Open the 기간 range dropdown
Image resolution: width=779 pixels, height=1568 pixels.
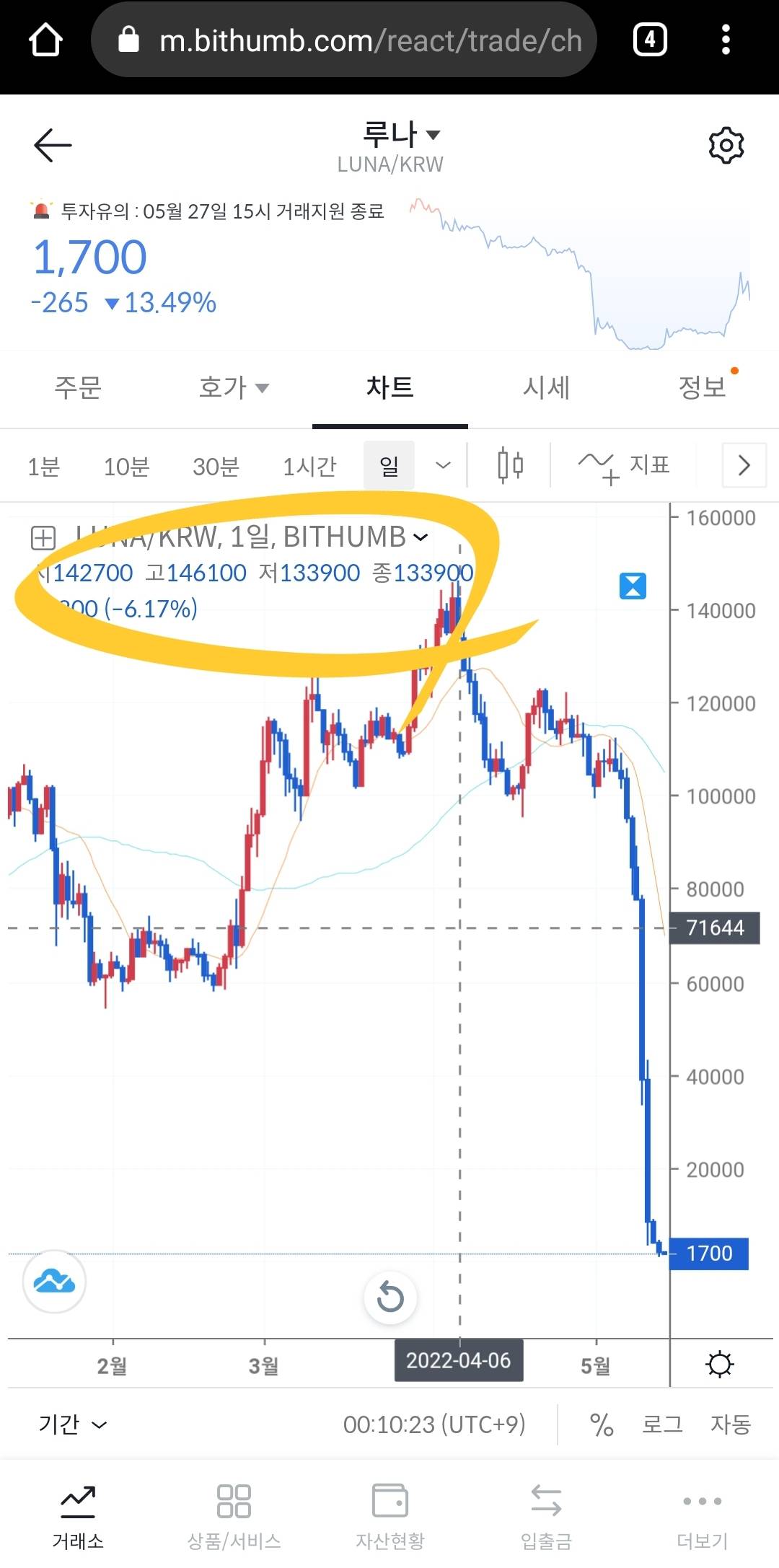tap(72, 1424)
